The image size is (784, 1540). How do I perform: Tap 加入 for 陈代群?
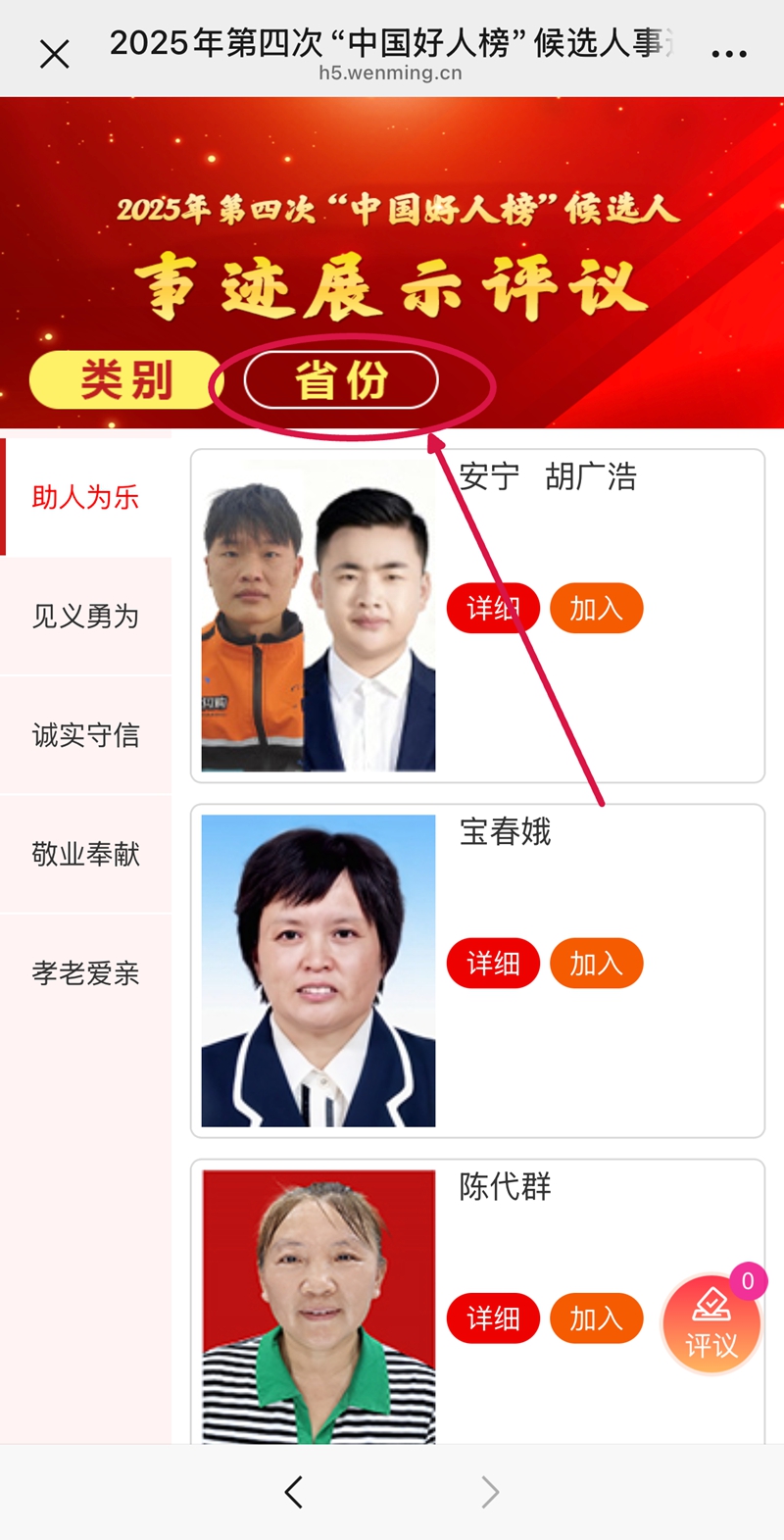point(596,1318)
